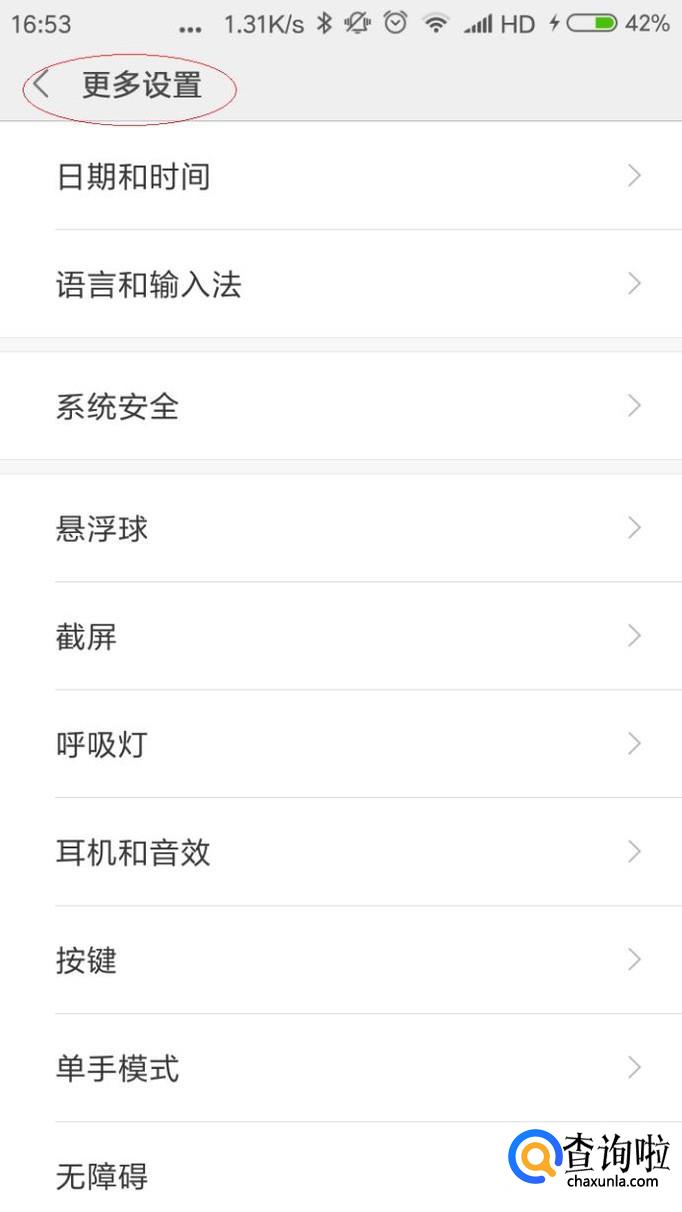Open the 悬浮球 setting
This screenshot has height=1212, width=682.
point(340,528)
